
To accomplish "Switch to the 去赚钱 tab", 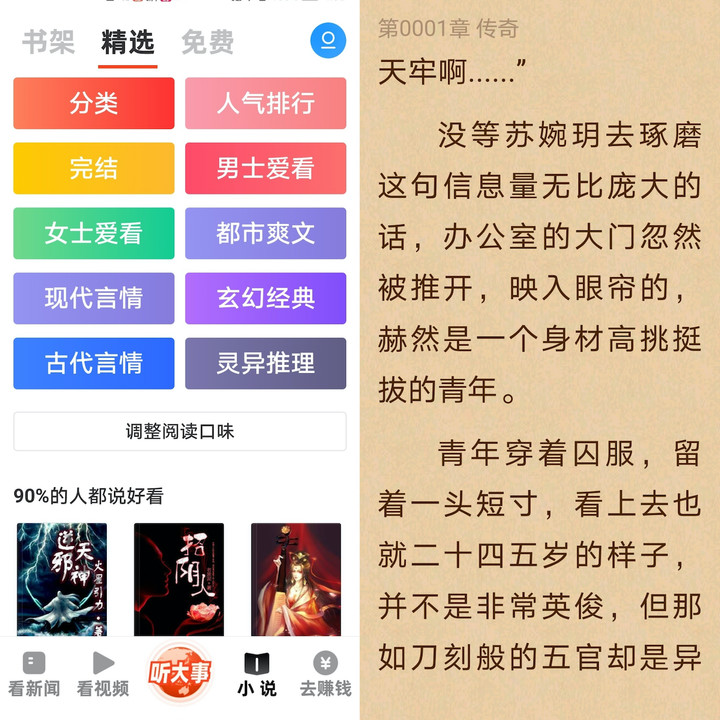I will (x=326, y=674).
